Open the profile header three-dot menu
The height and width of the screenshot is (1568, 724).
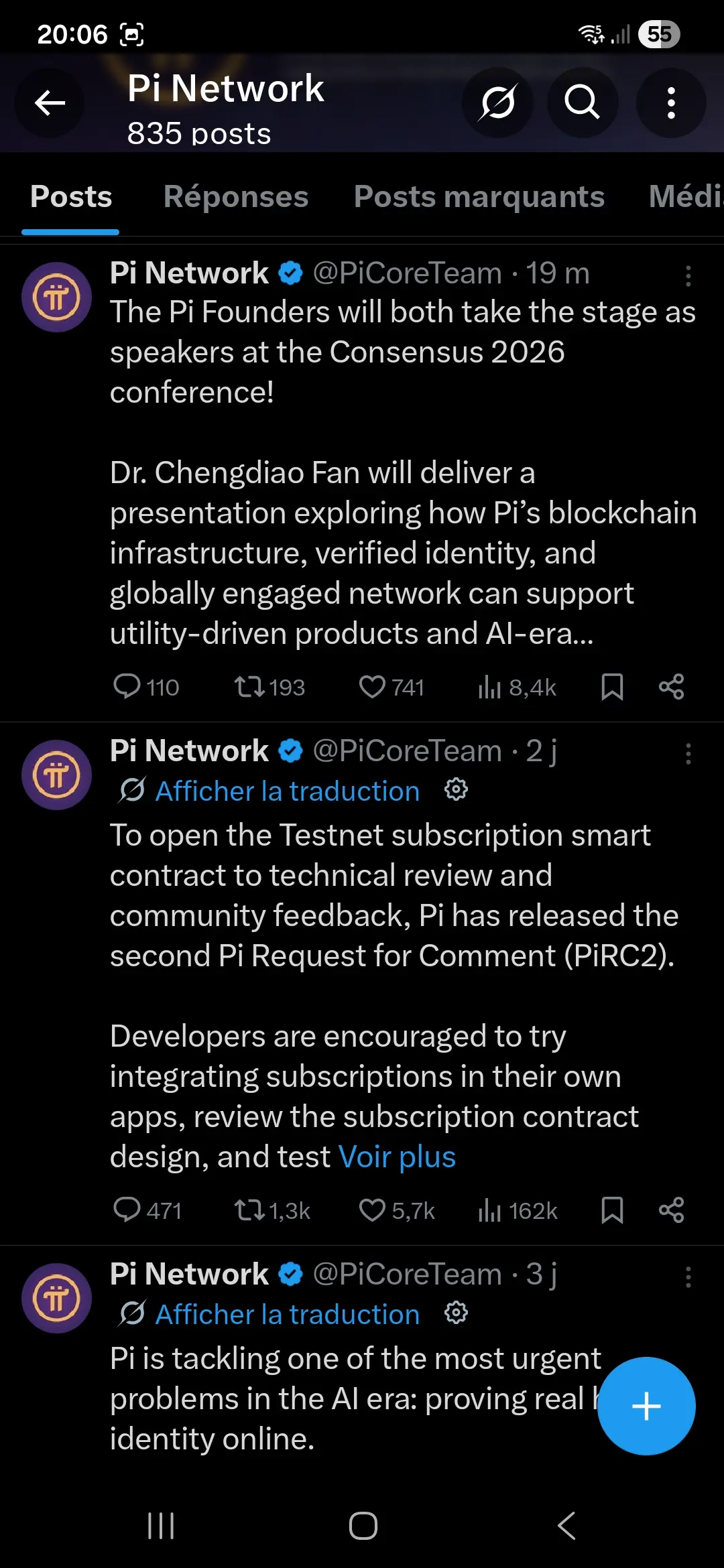click(671, 103)
